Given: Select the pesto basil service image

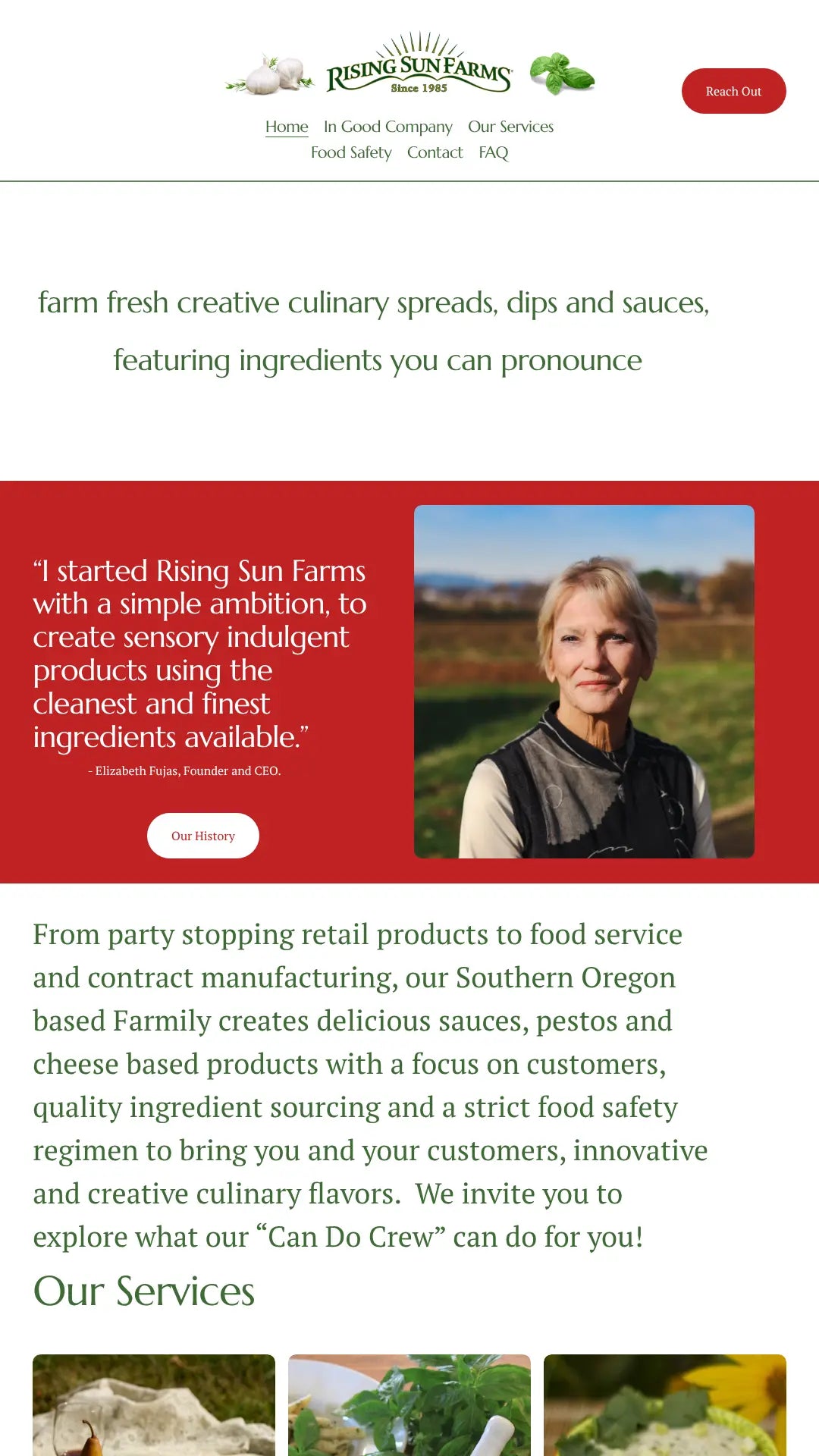Looking at the screenshot, I should click(x=409, y=1410).
